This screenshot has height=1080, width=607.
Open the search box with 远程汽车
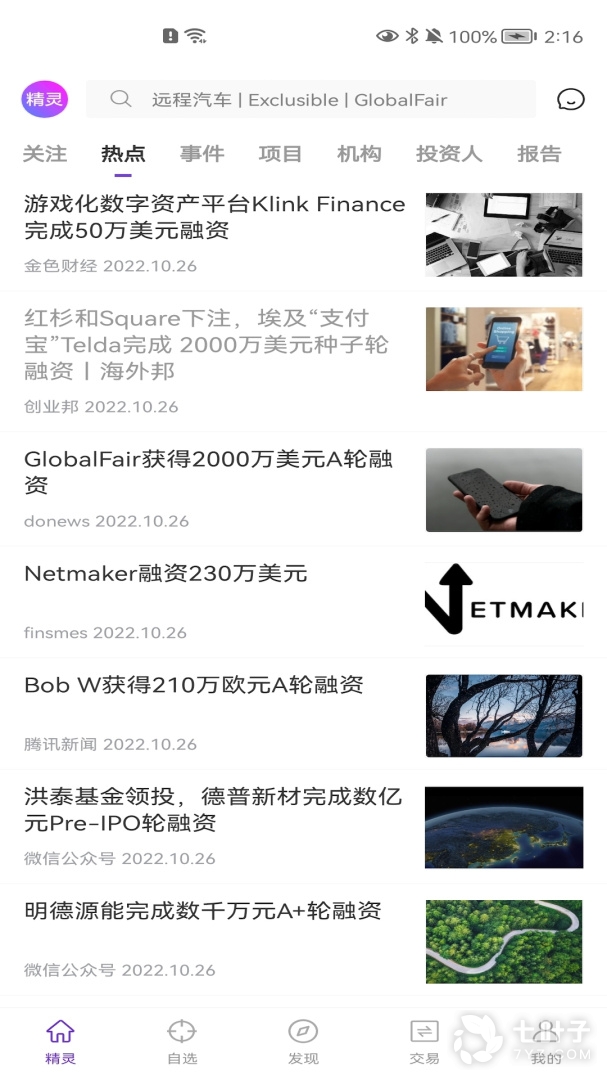(x=310, y=99)
